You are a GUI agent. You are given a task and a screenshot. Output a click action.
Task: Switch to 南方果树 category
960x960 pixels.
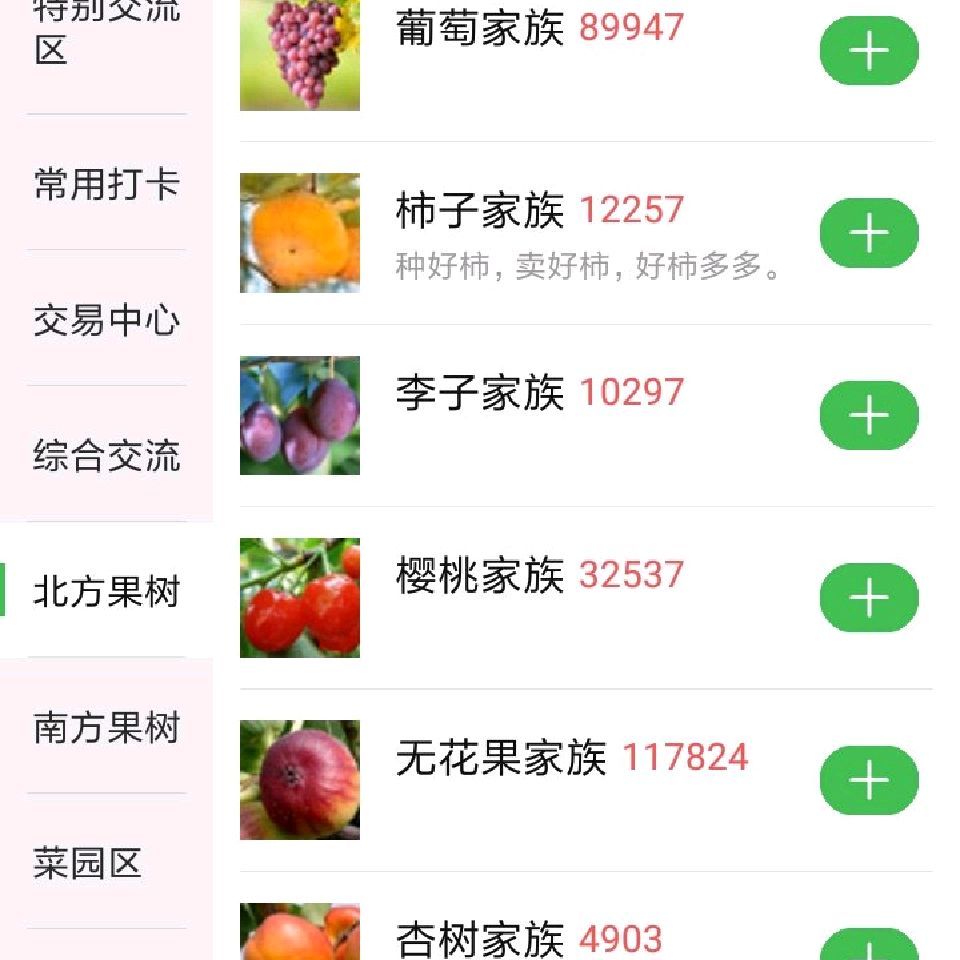click(x=106, y=727)
